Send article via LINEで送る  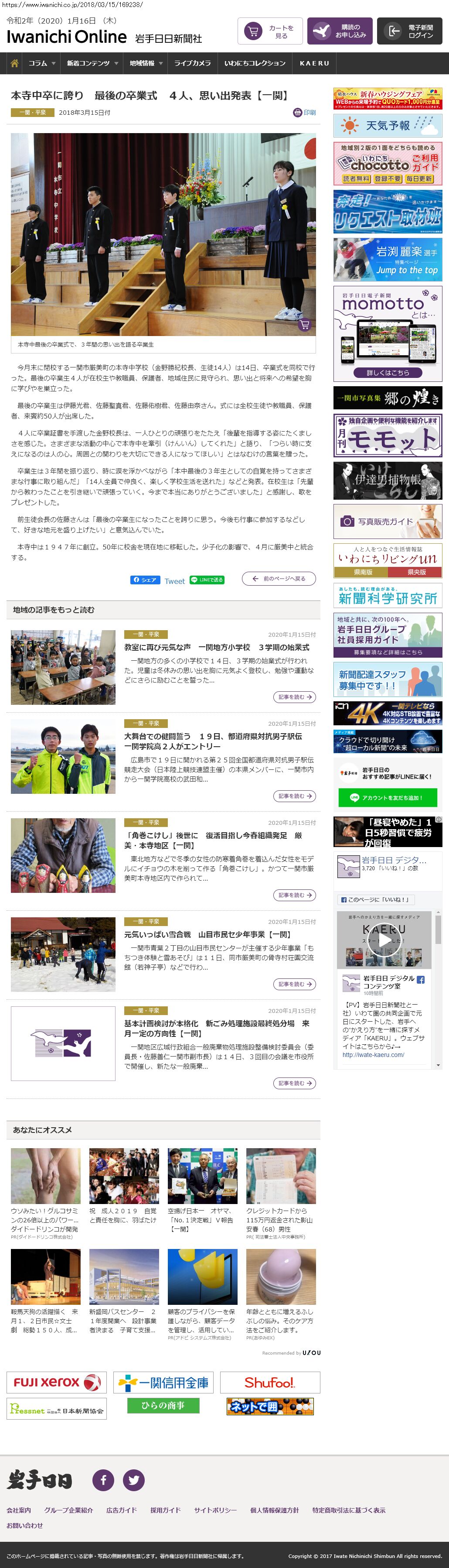coord(207,580)
